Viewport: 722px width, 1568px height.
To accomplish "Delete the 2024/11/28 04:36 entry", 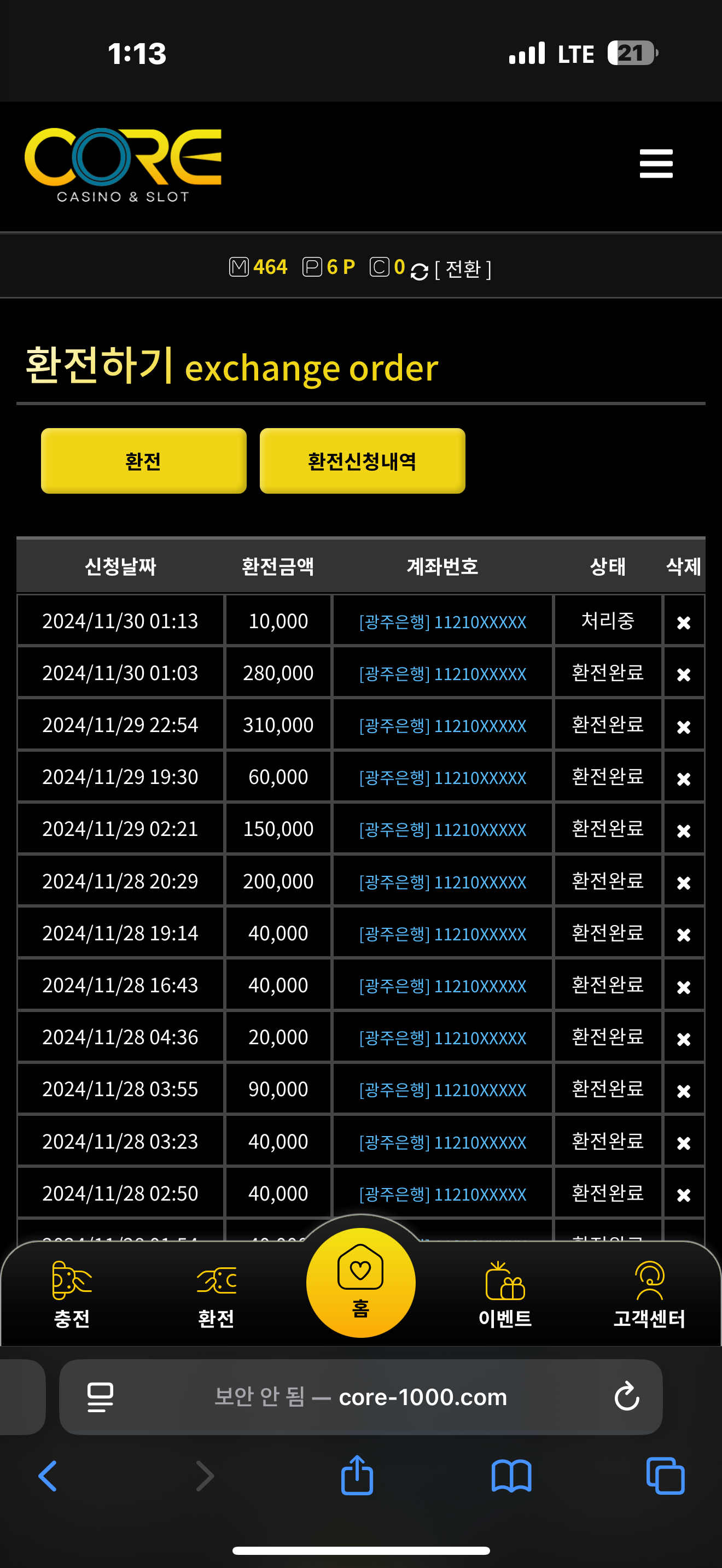I will pos(683,1038).
